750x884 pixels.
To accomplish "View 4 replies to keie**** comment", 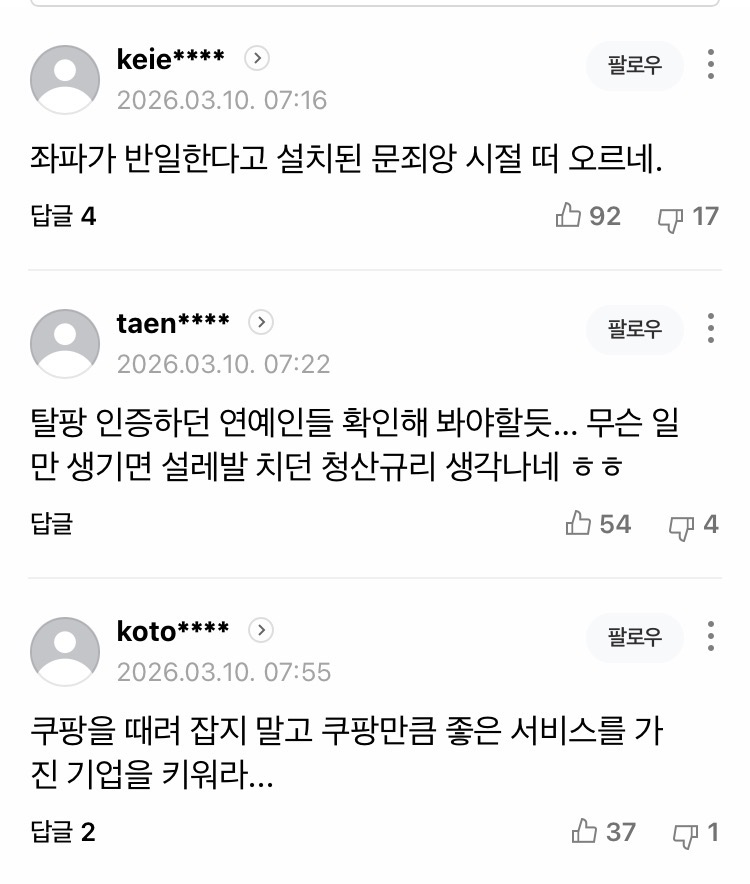I will (63, 216).
